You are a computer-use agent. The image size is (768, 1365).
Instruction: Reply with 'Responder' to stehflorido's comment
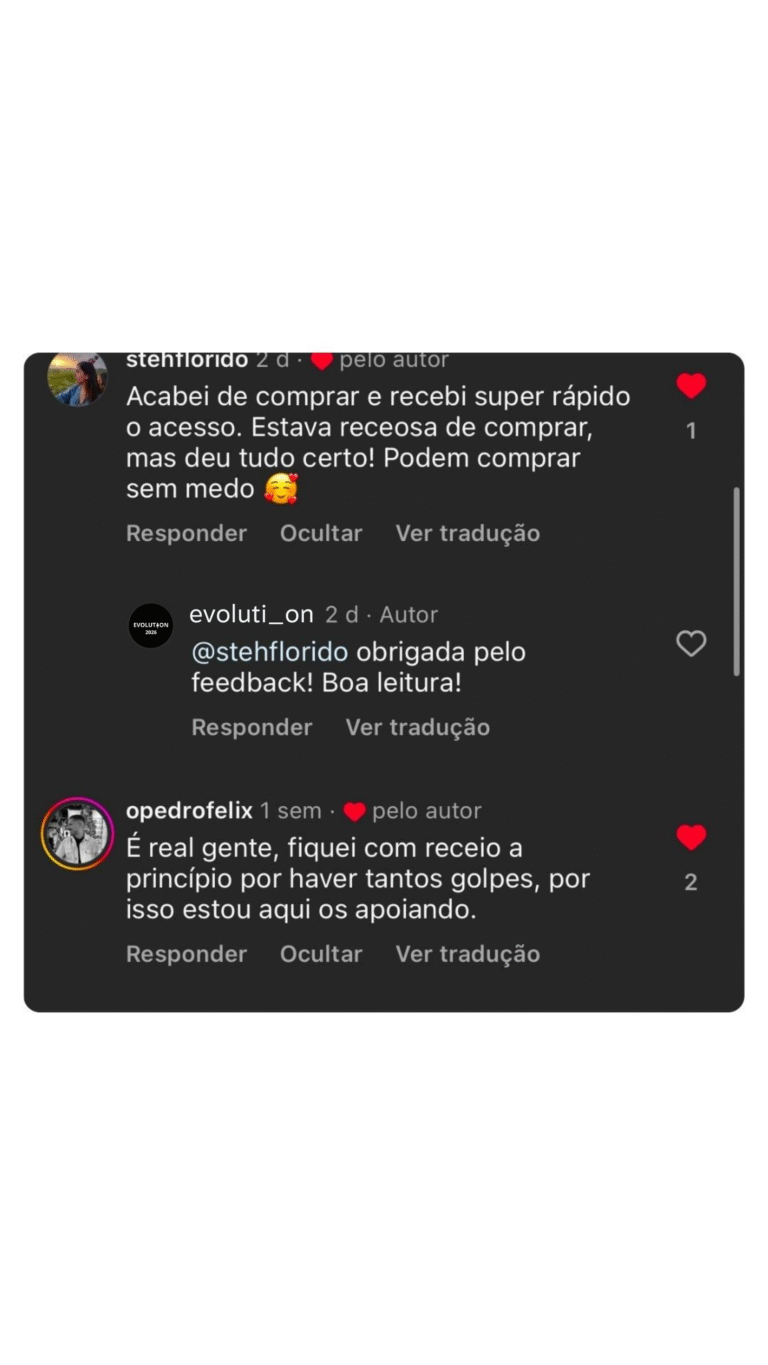pos(186,533)
